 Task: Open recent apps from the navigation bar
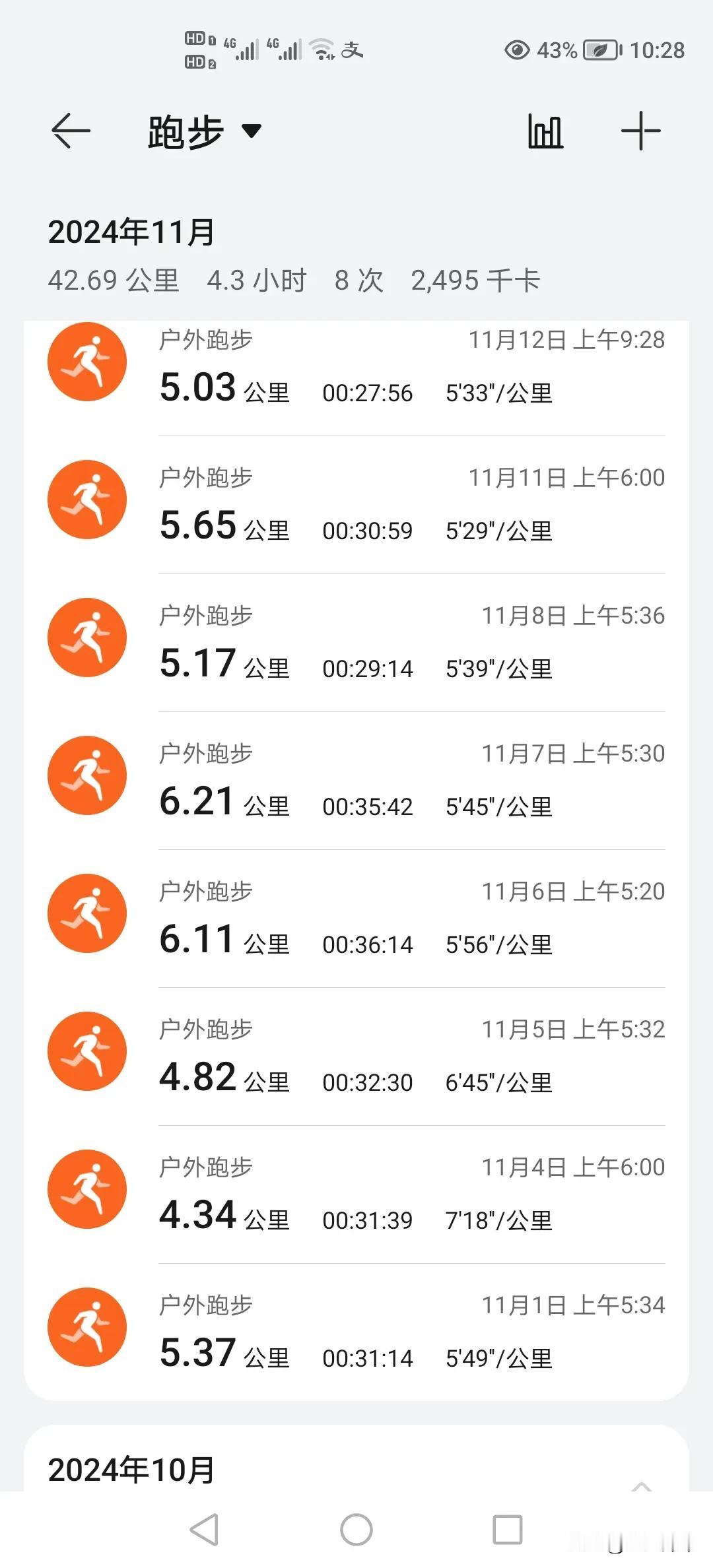[507, 1529]
